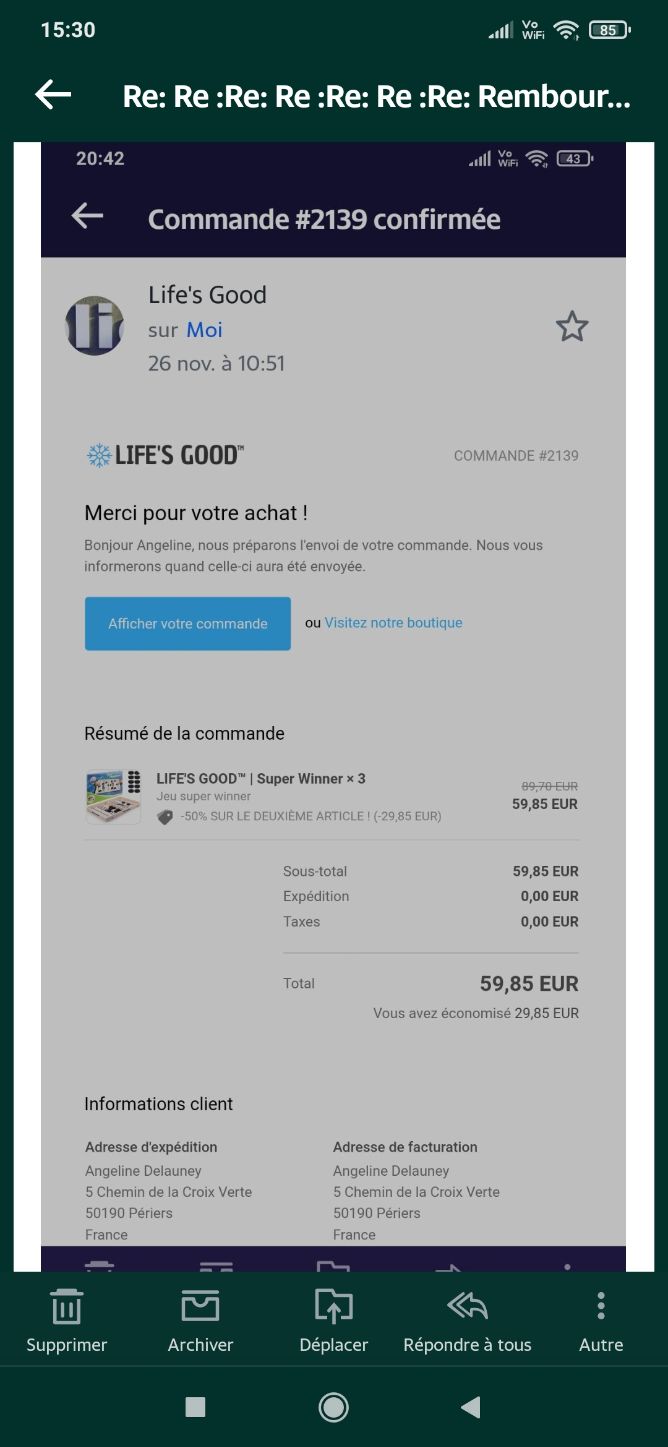Screen dimensions: 668x1447
Task: Open the Autre options menu
Action: click(600, 1320)
